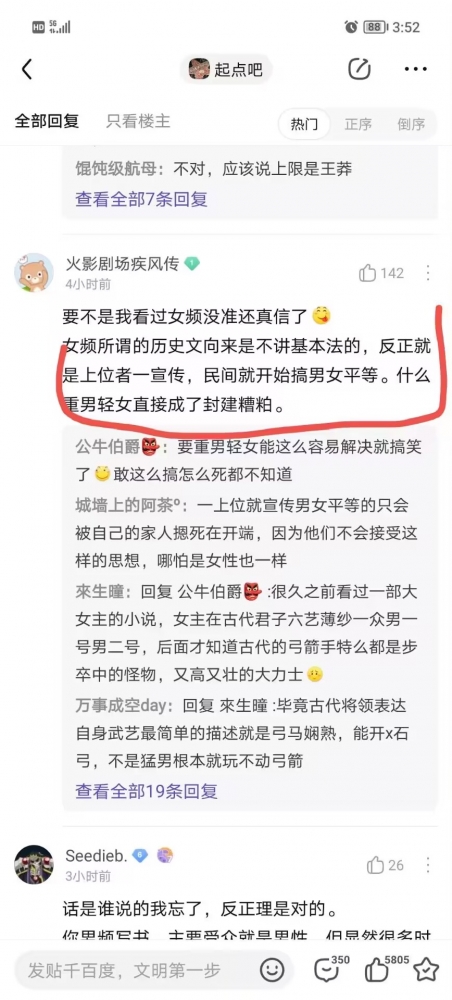
Task: Sort replies by 热门
Action: (304, 124)
